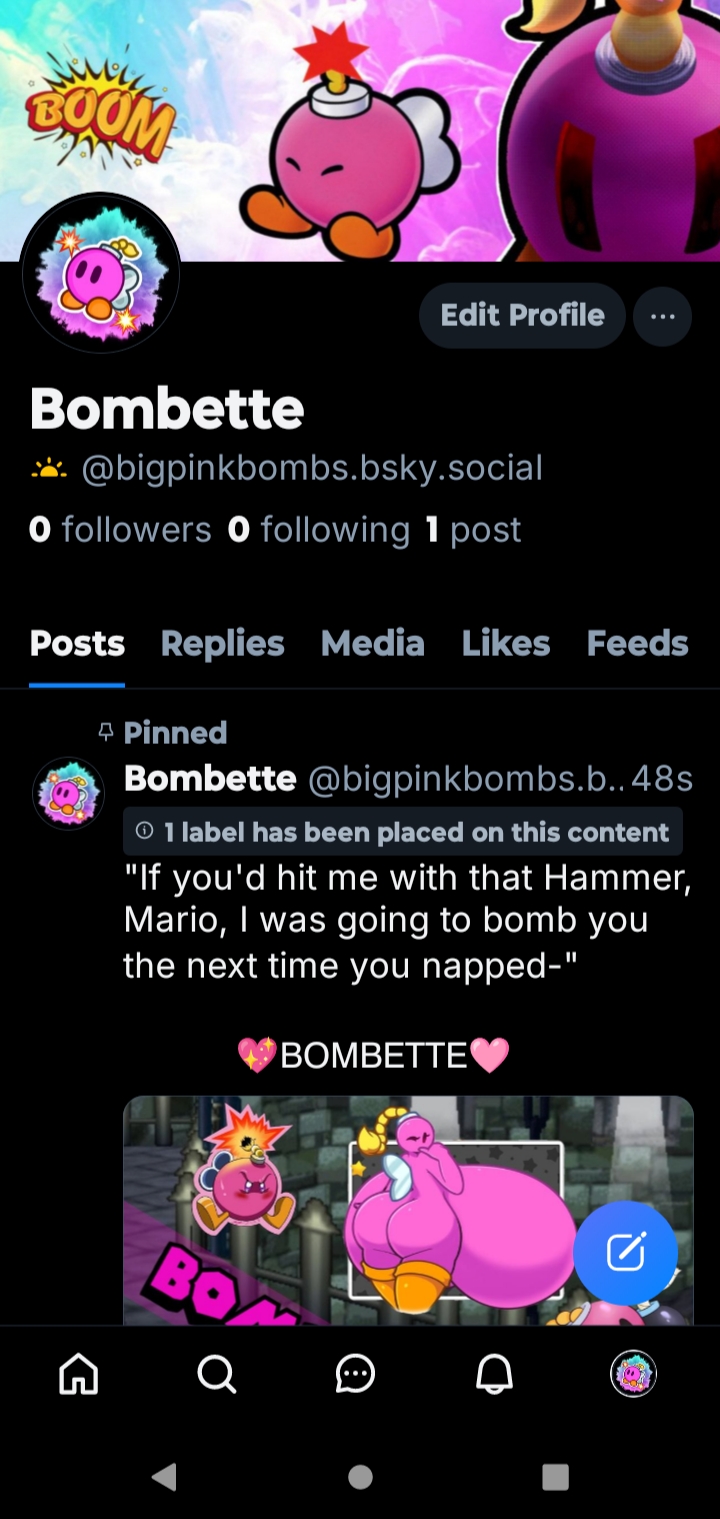Screen dimensions: 720x1519
Task: Switch to the Media tab
Action: pos(372,644)
